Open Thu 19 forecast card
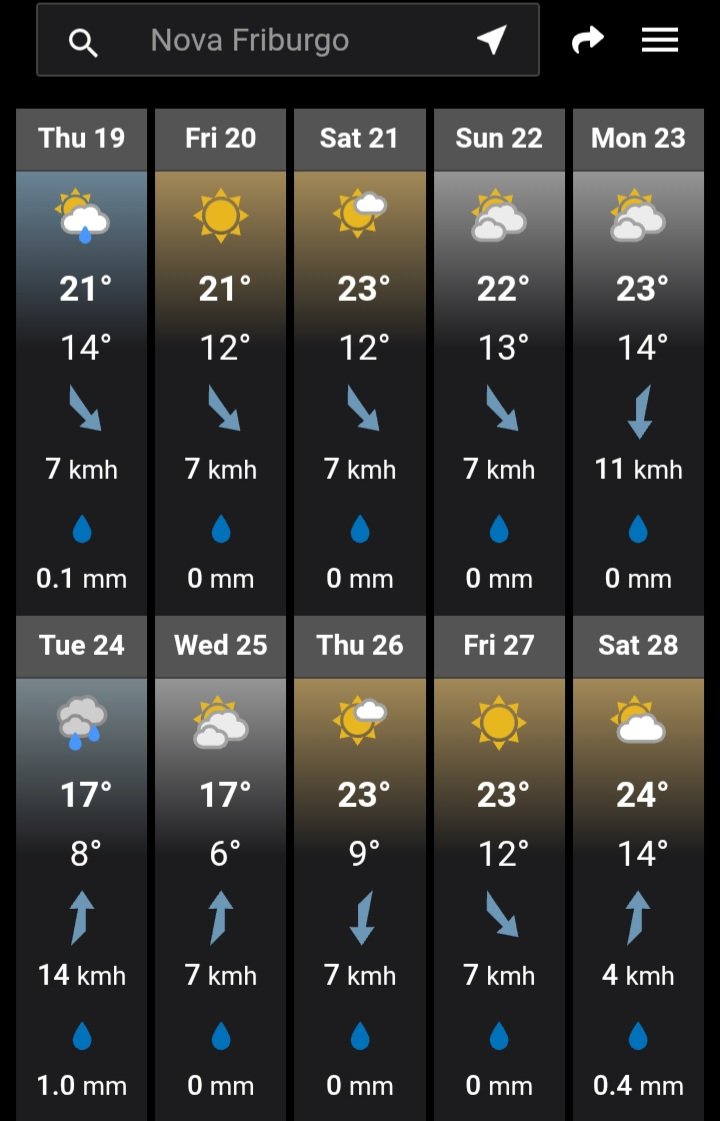The width and height of the screenshot is (720, 1121). tap(82, 360)
